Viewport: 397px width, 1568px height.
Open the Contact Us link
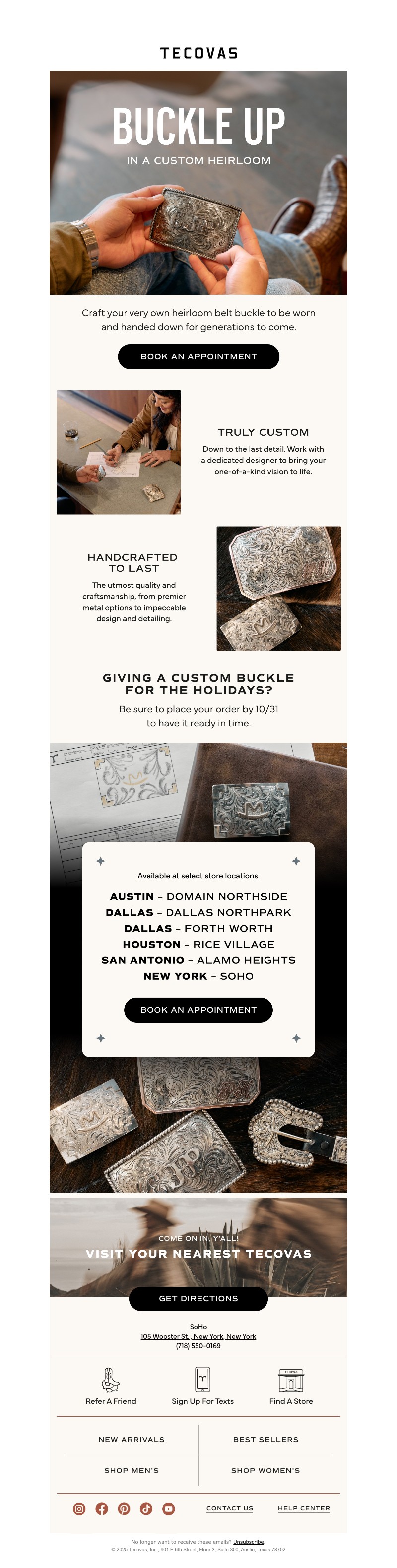click(x=230, y=1508)
